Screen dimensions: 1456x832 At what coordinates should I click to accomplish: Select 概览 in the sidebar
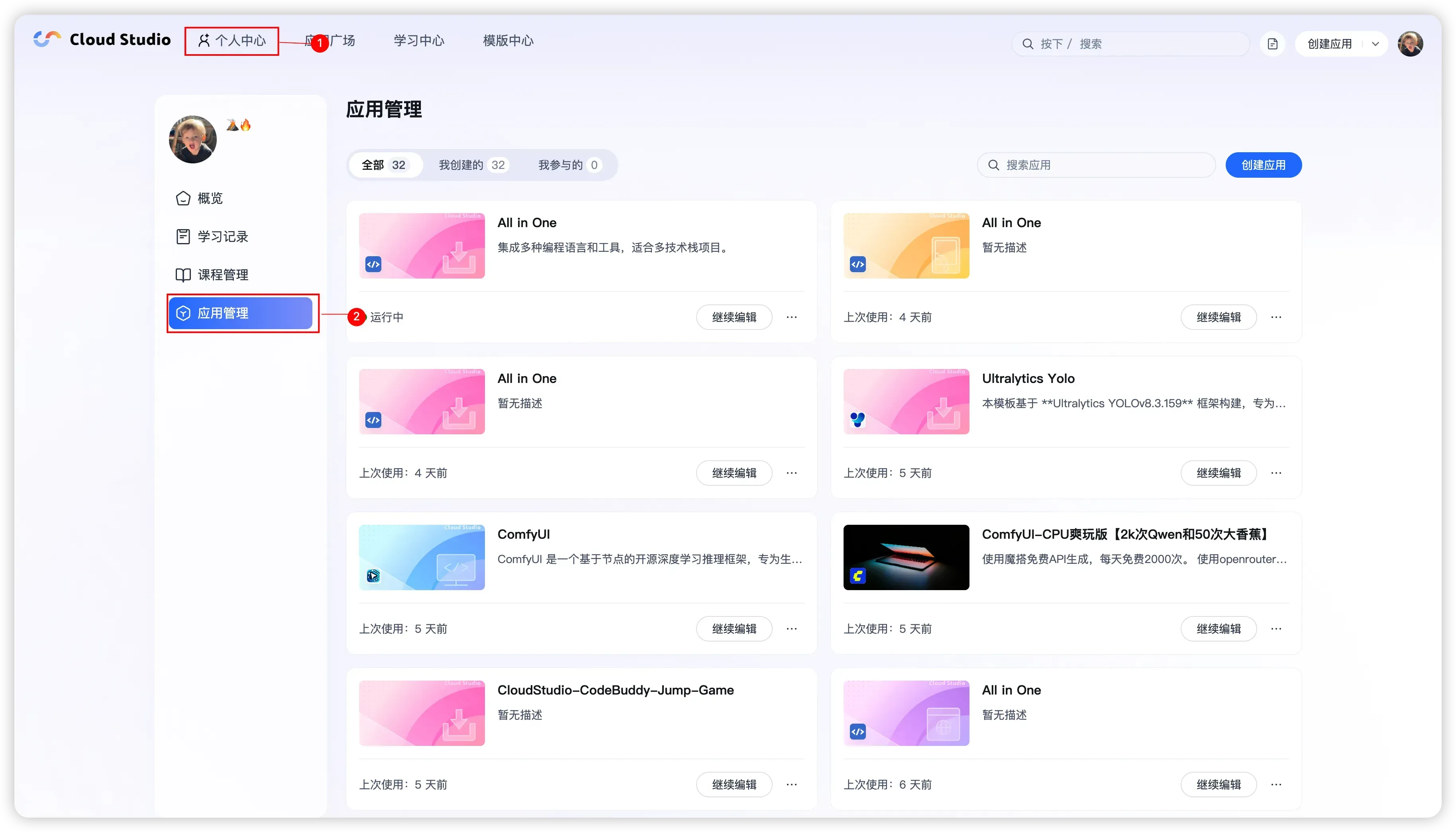210,198
